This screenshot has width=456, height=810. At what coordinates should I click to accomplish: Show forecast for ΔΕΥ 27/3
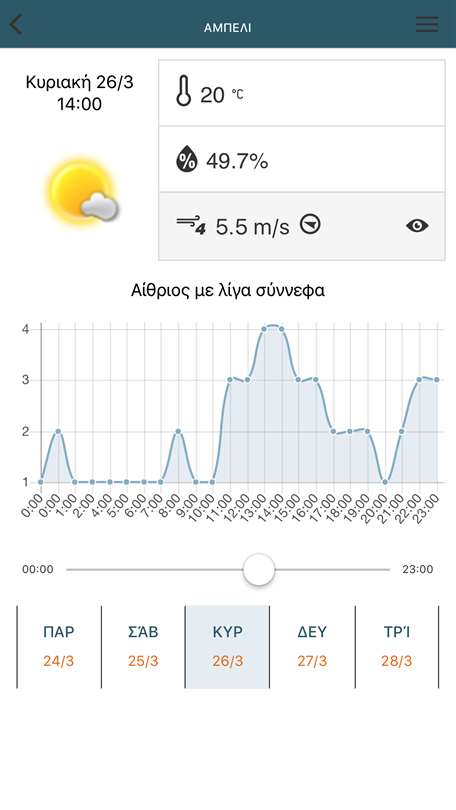(312, 647)
